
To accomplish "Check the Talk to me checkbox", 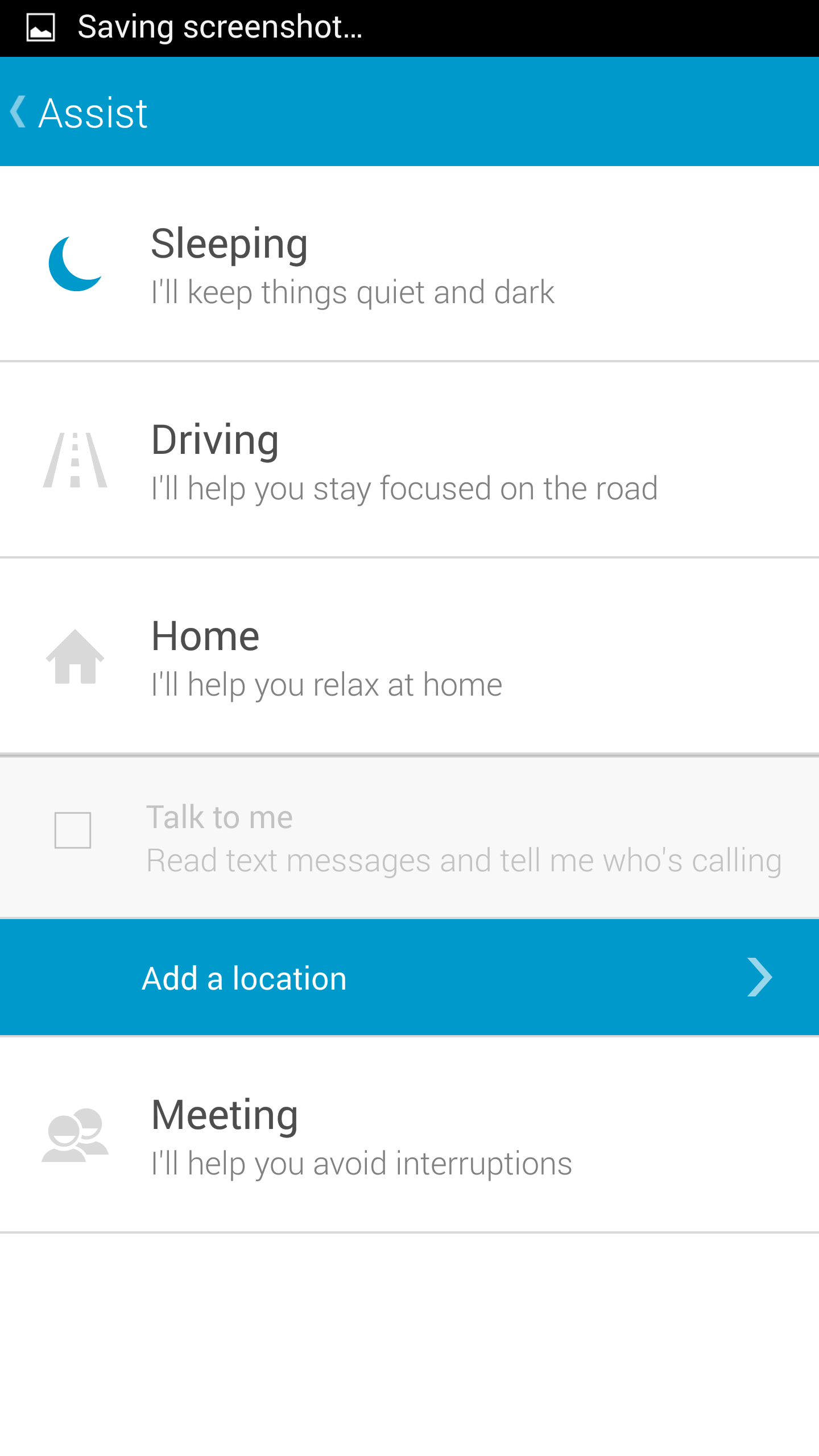I will coord(73,830).
